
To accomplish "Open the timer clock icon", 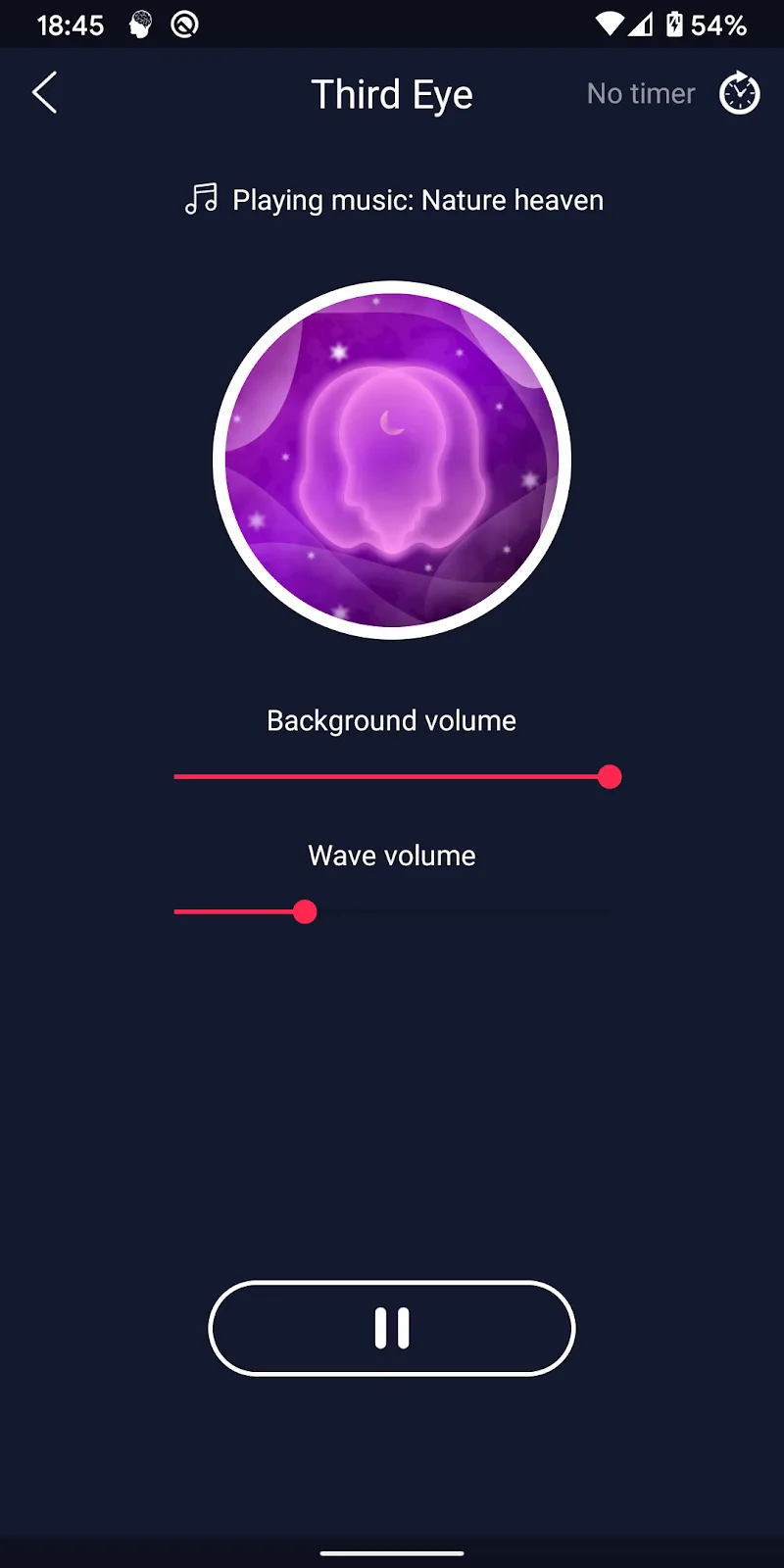I will [739, 94].
